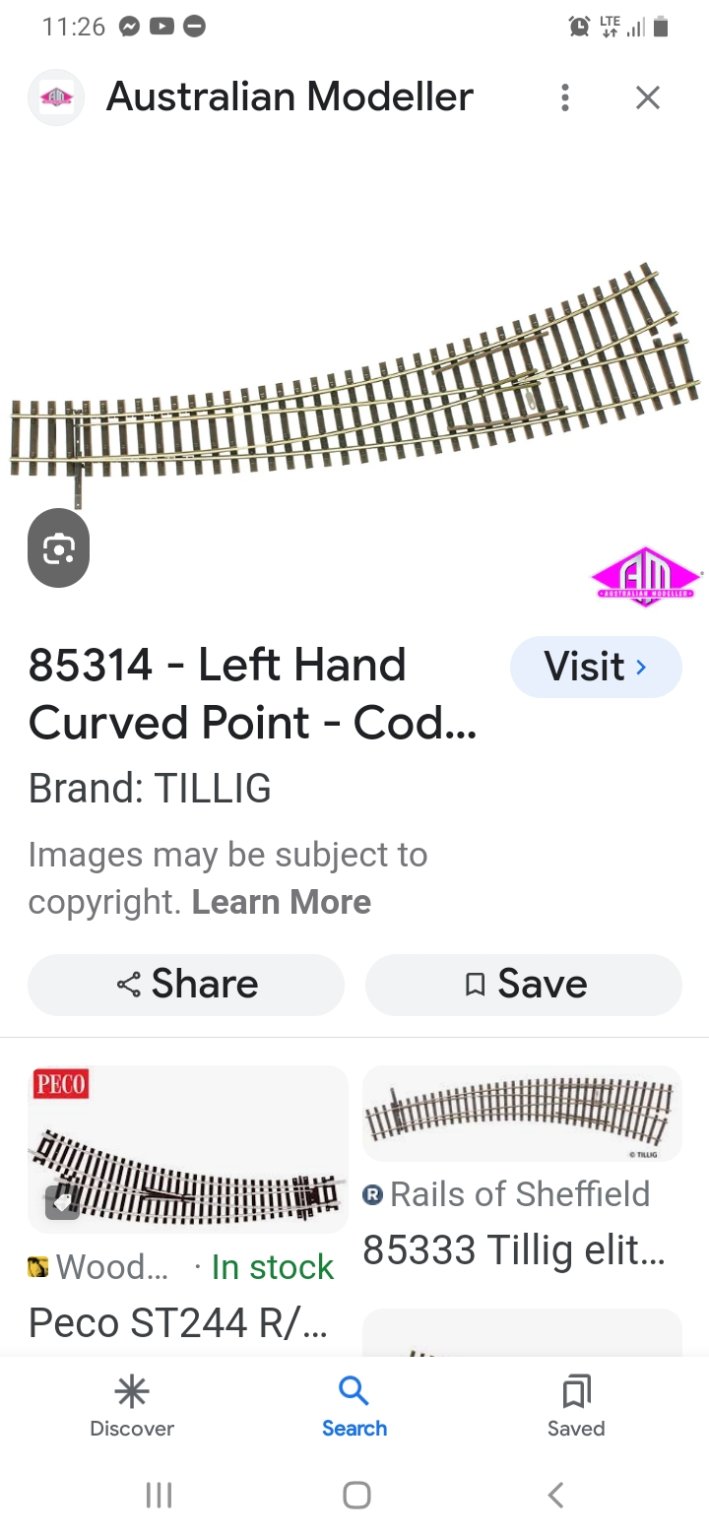Screen dimensions: 709x1536
Task: Visit the Australian Modeller page
Action: pos(596,666)
